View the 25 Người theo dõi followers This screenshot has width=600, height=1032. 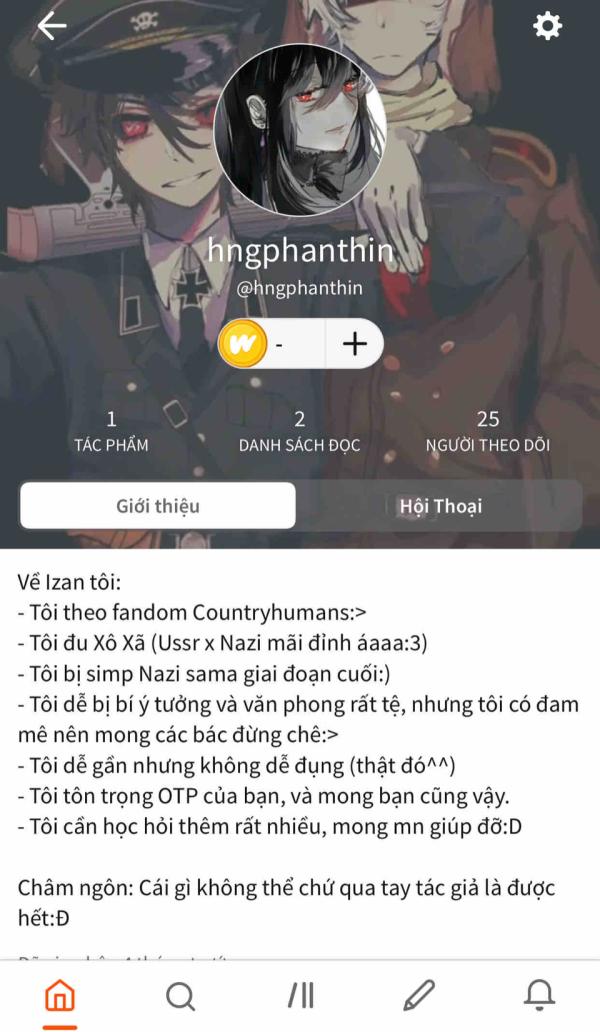488,431
